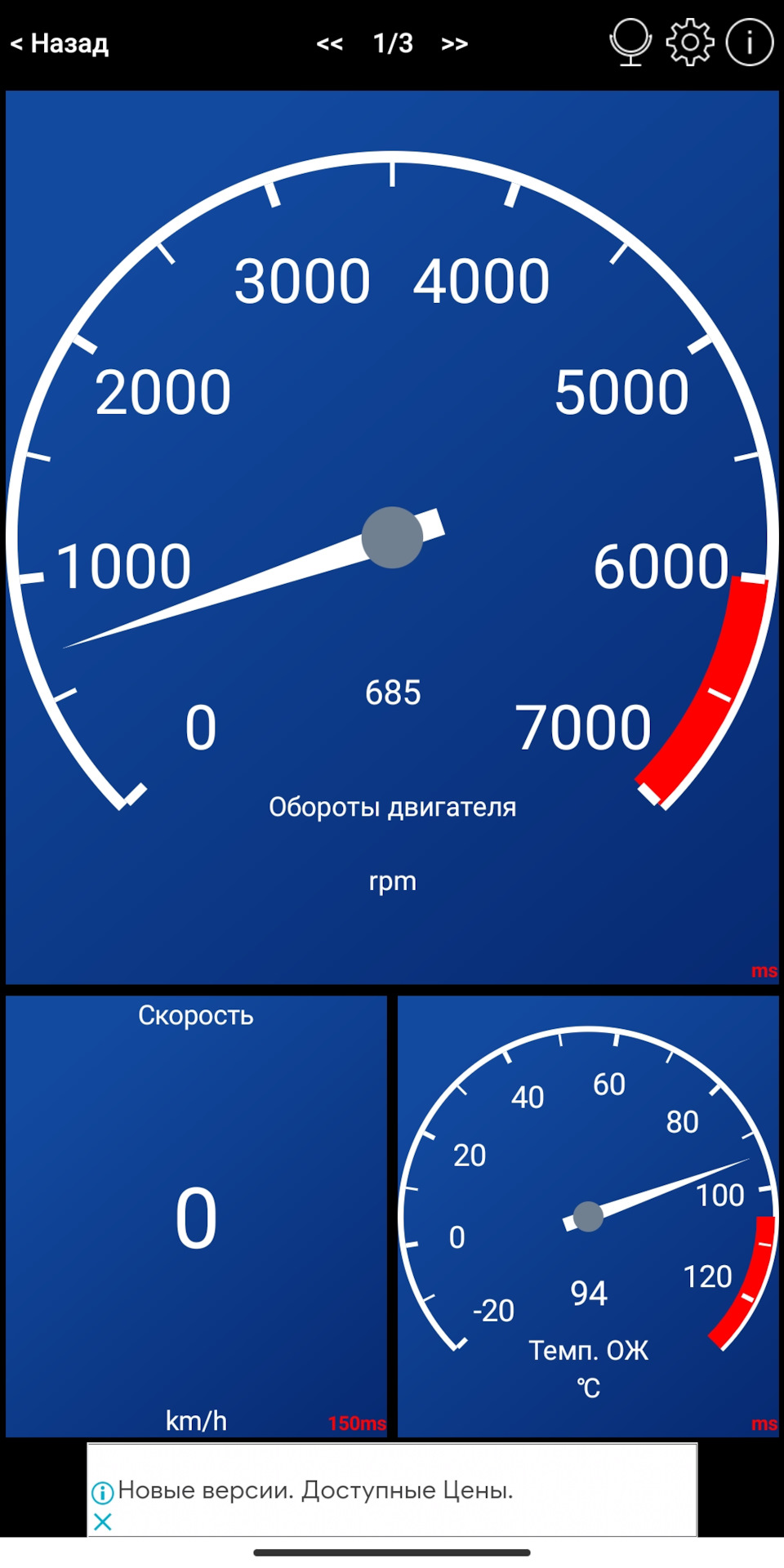The height and width of the screenshot is (1568, 784).
Task: Tap the 1/3 page indicator
Action: point(392,42)
